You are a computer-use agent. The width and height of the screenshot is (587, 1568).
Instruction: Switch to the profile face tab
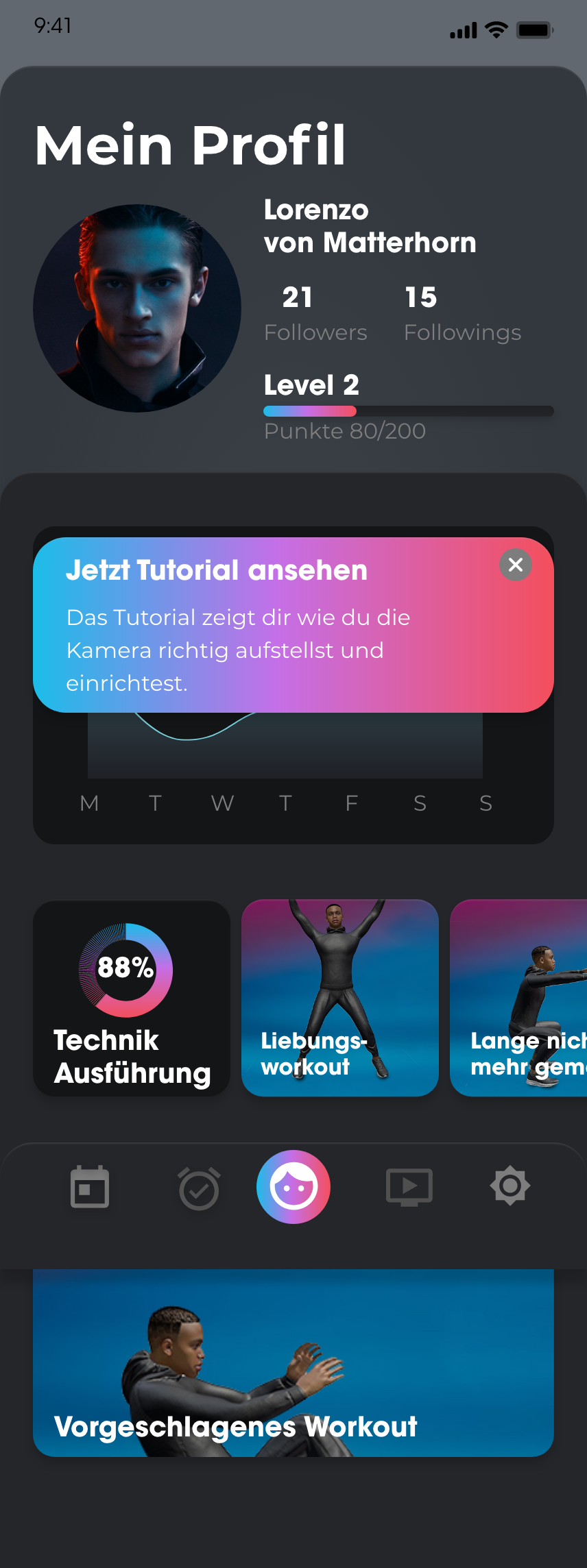pyautogui.click(x=293, y=1186)
